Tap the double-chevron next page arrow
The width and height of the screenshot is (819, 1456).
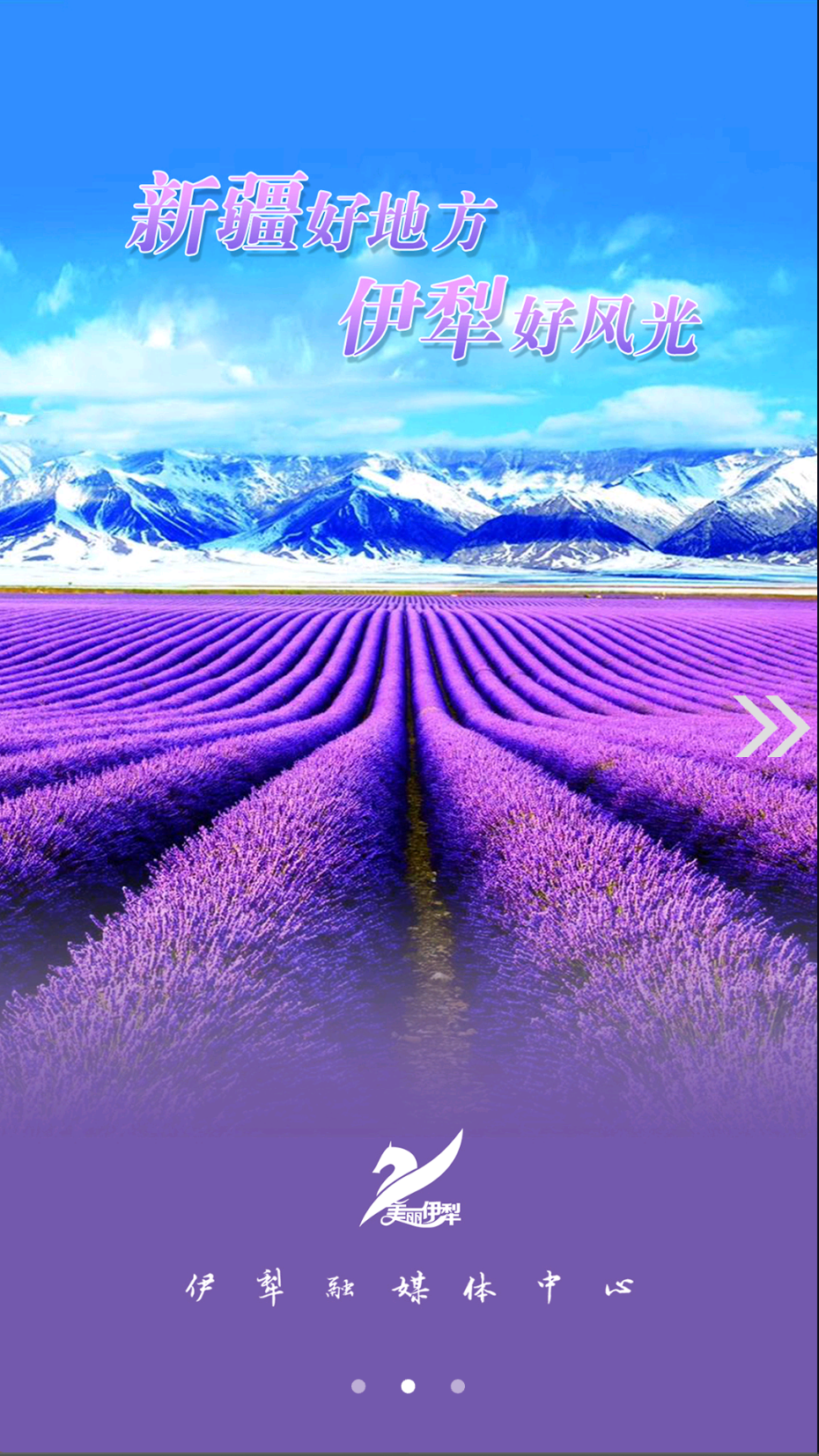pyautogui.click(x=771, y=726)
